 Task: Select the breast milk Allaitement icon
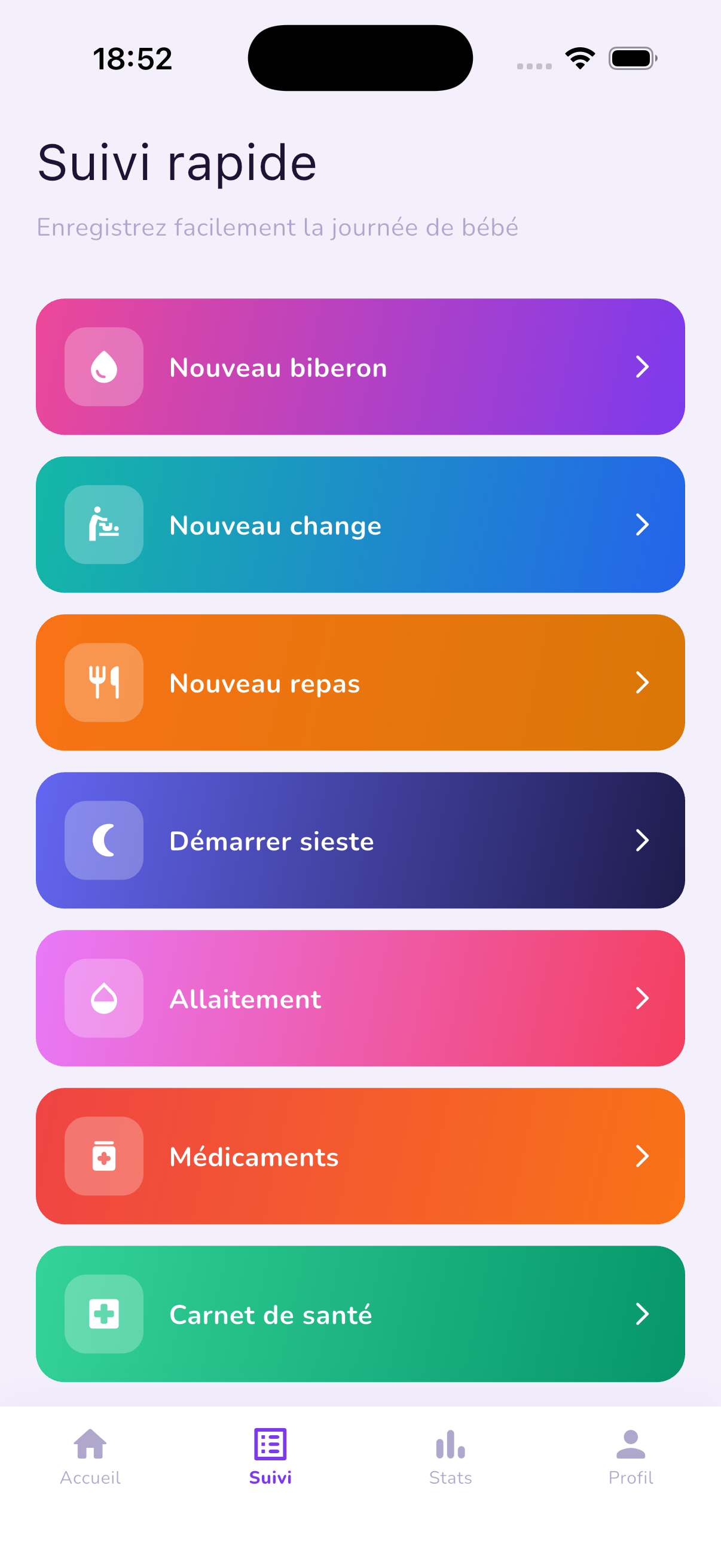point(103,998)
